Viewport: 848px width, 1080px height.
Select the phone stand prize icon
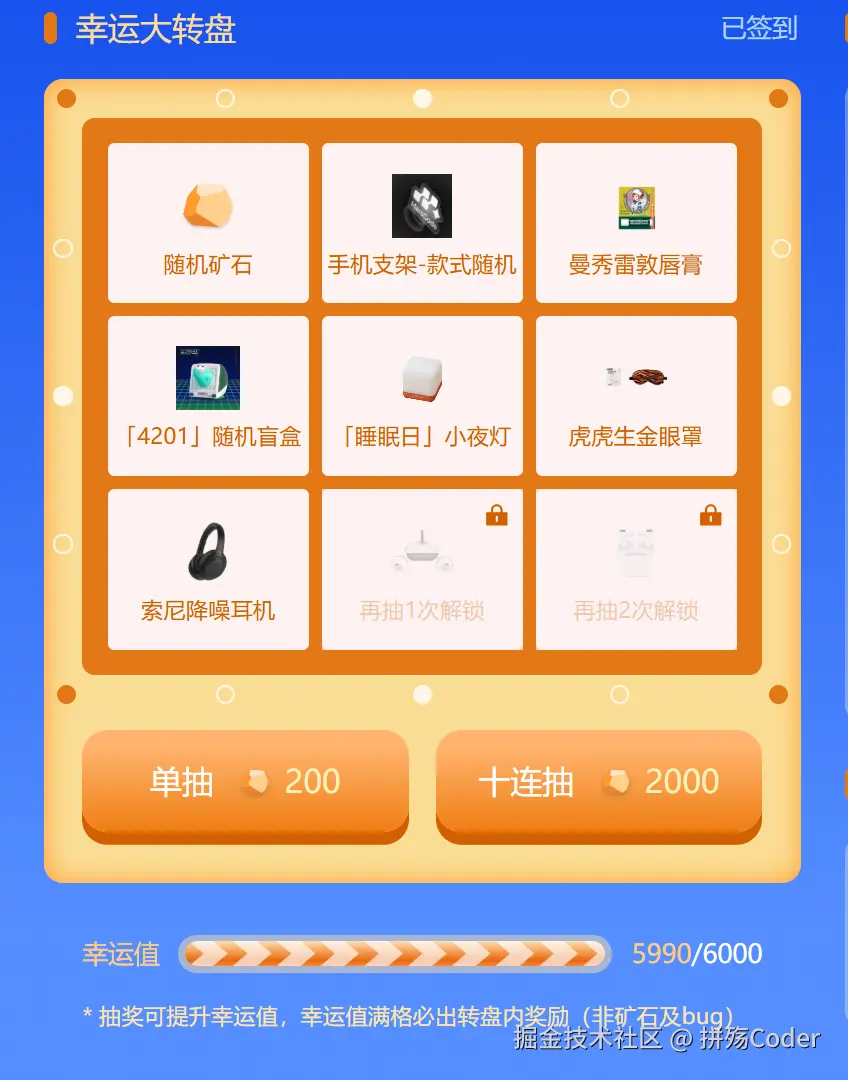[421, 205]
